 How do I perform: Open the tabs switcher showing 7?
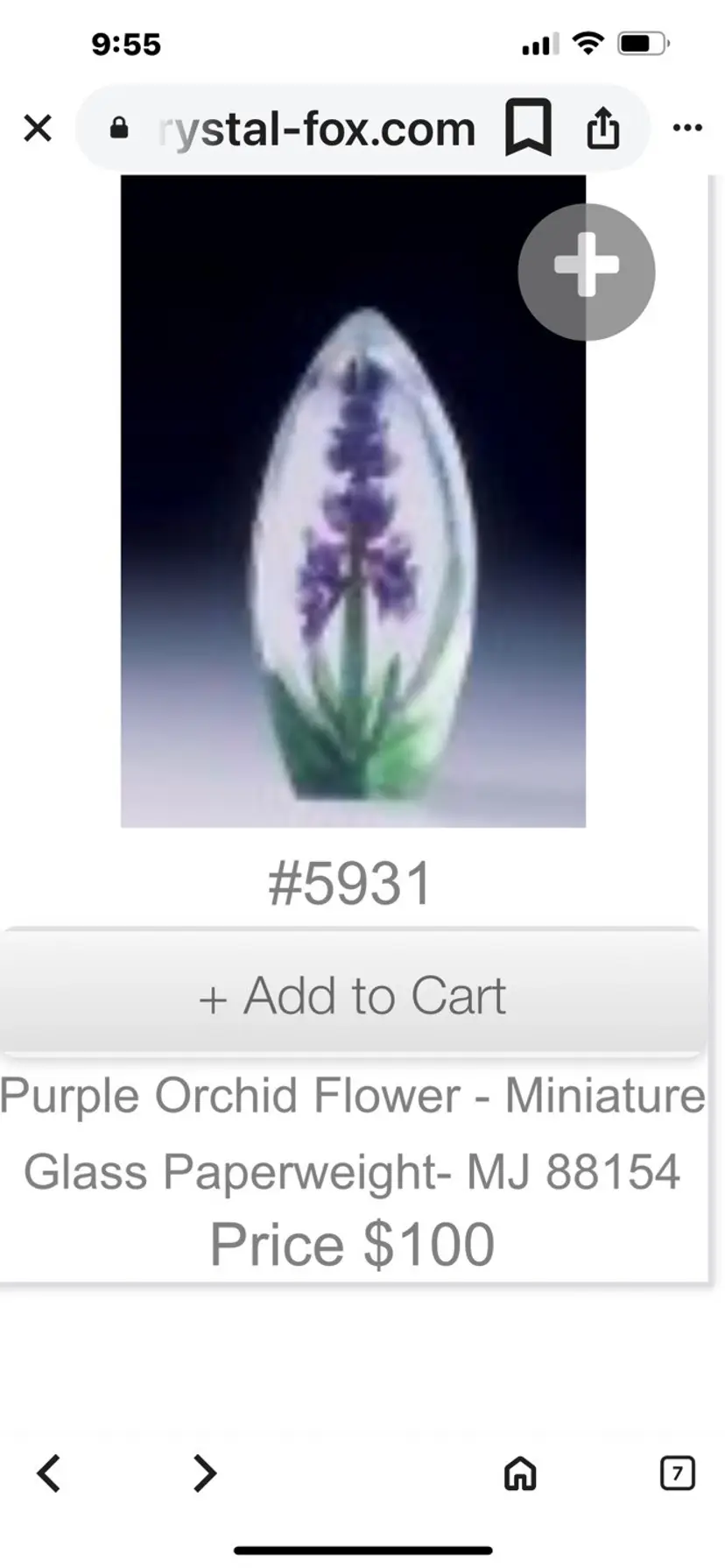pyautogui.click(x=677, y=1473)
